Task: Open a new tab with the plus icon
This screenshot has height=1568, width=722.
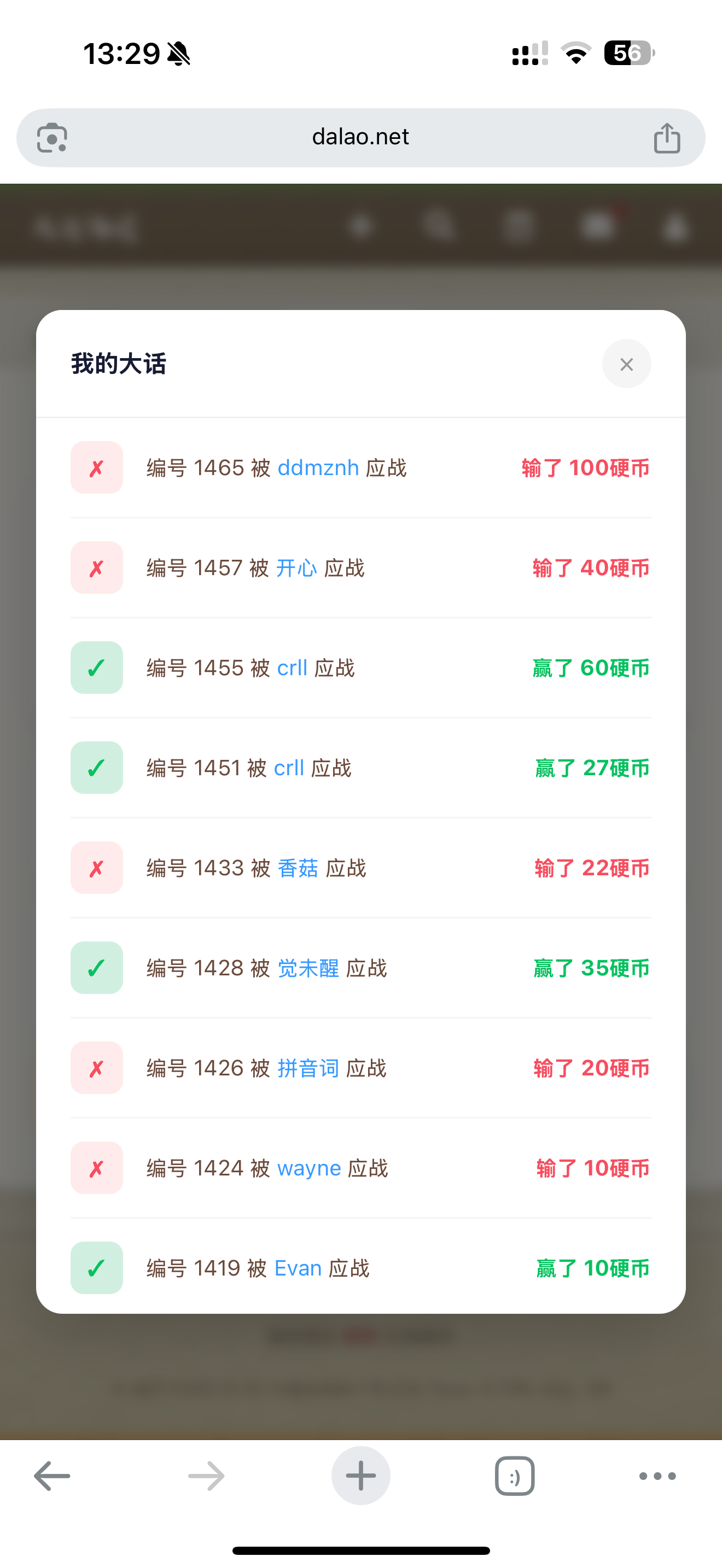Action: tap(360, 1476)
